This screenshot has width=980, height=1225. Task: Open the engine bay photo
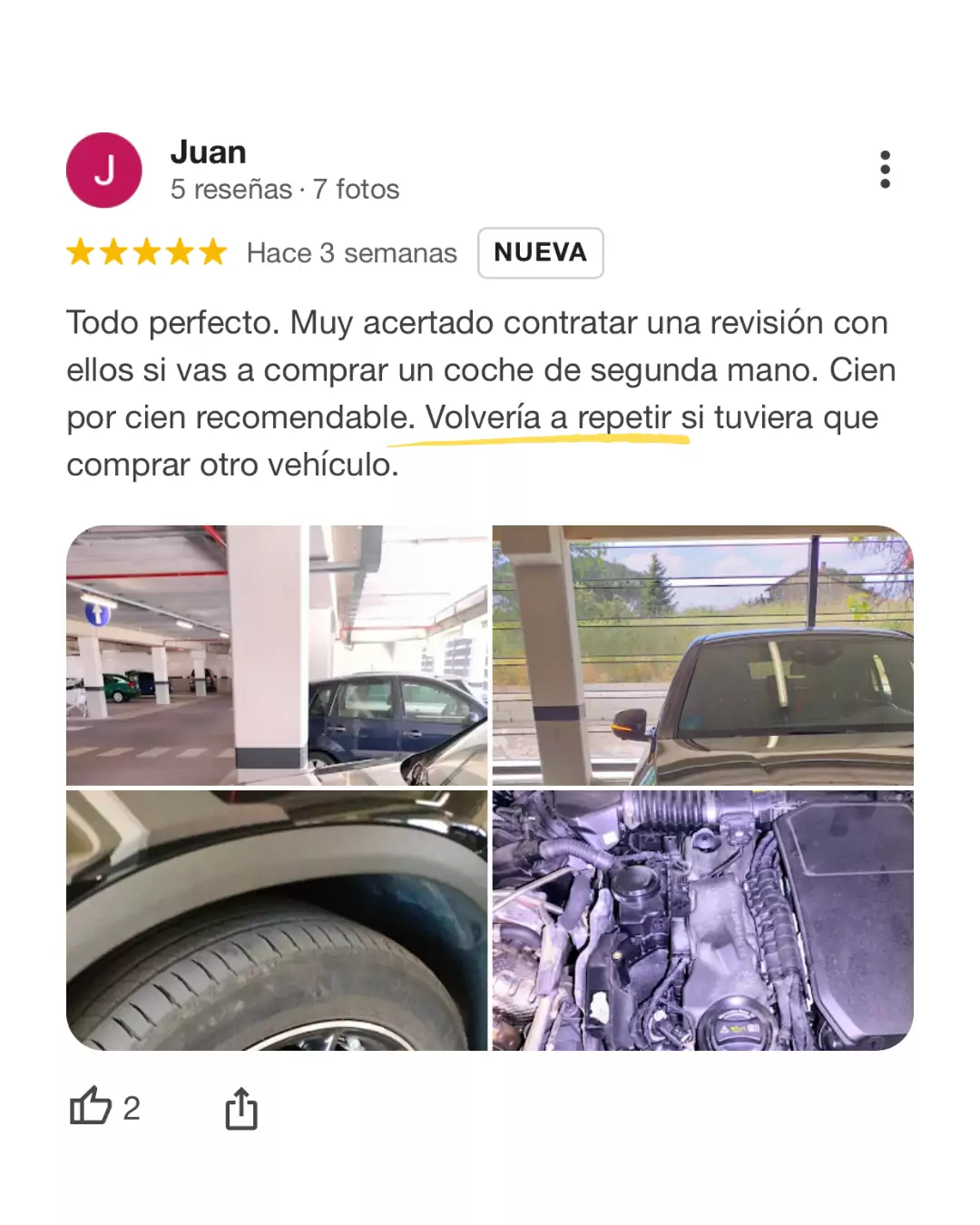click(x=703, y=921)
